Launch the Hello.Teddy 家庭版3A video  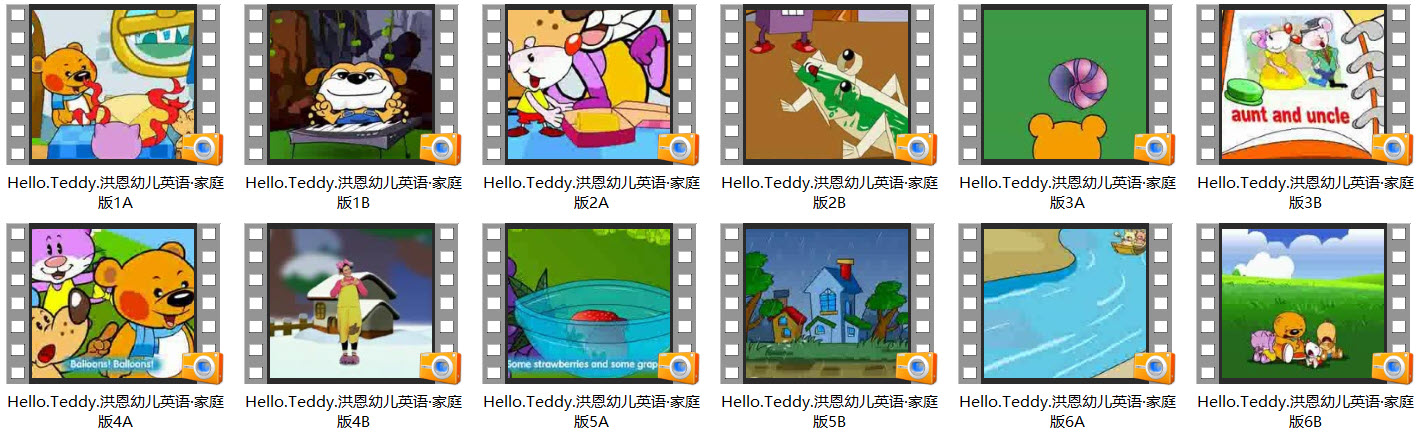pyautogui.click(x=1065, y=85)
